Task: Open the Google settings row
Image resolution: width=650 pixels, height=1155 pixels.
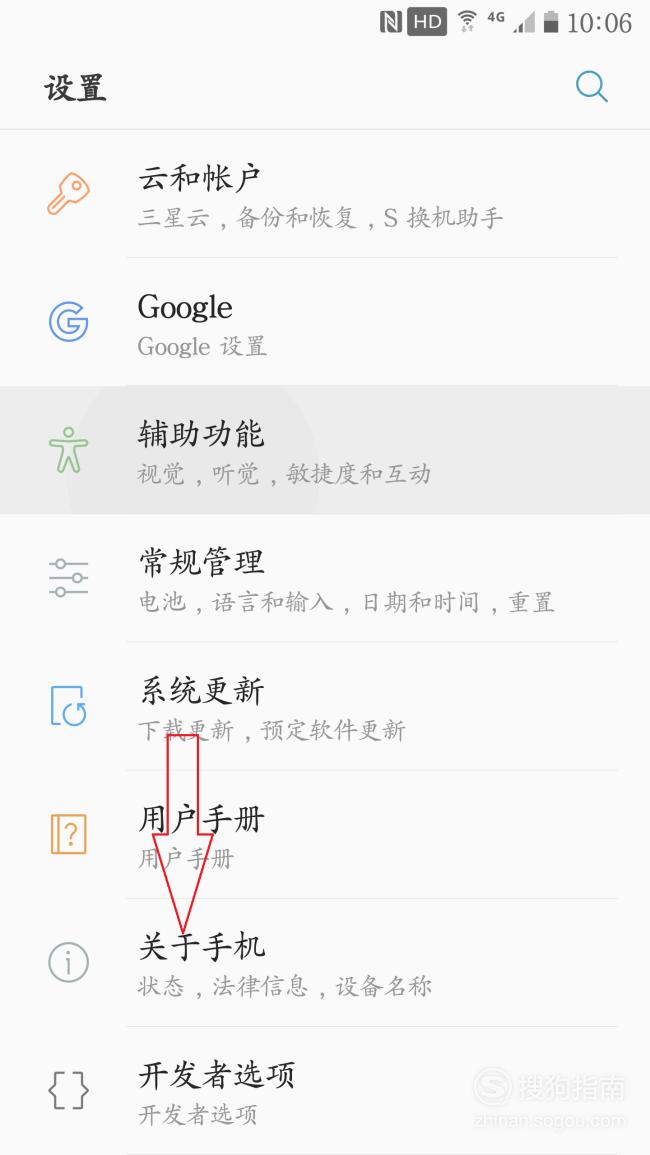Action: click(325, 322)
